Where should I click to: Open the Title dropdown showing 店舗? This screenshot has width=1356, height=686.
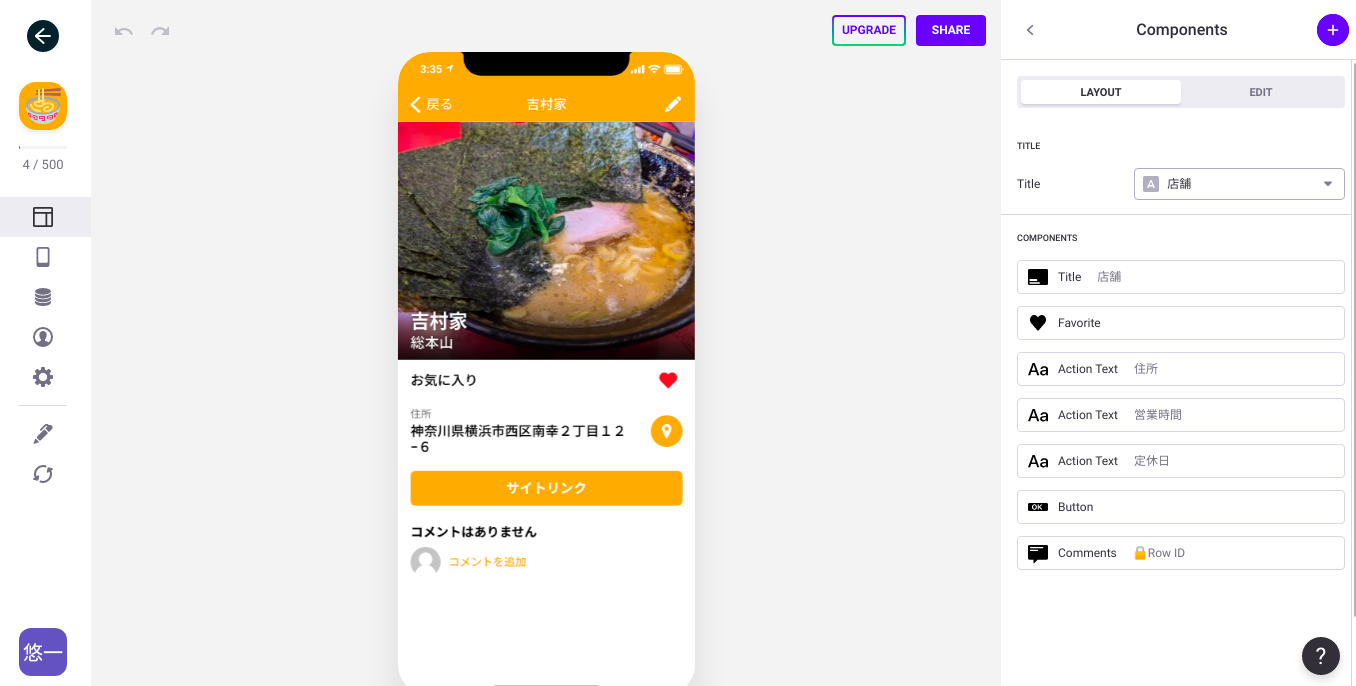click(1238, 184)
